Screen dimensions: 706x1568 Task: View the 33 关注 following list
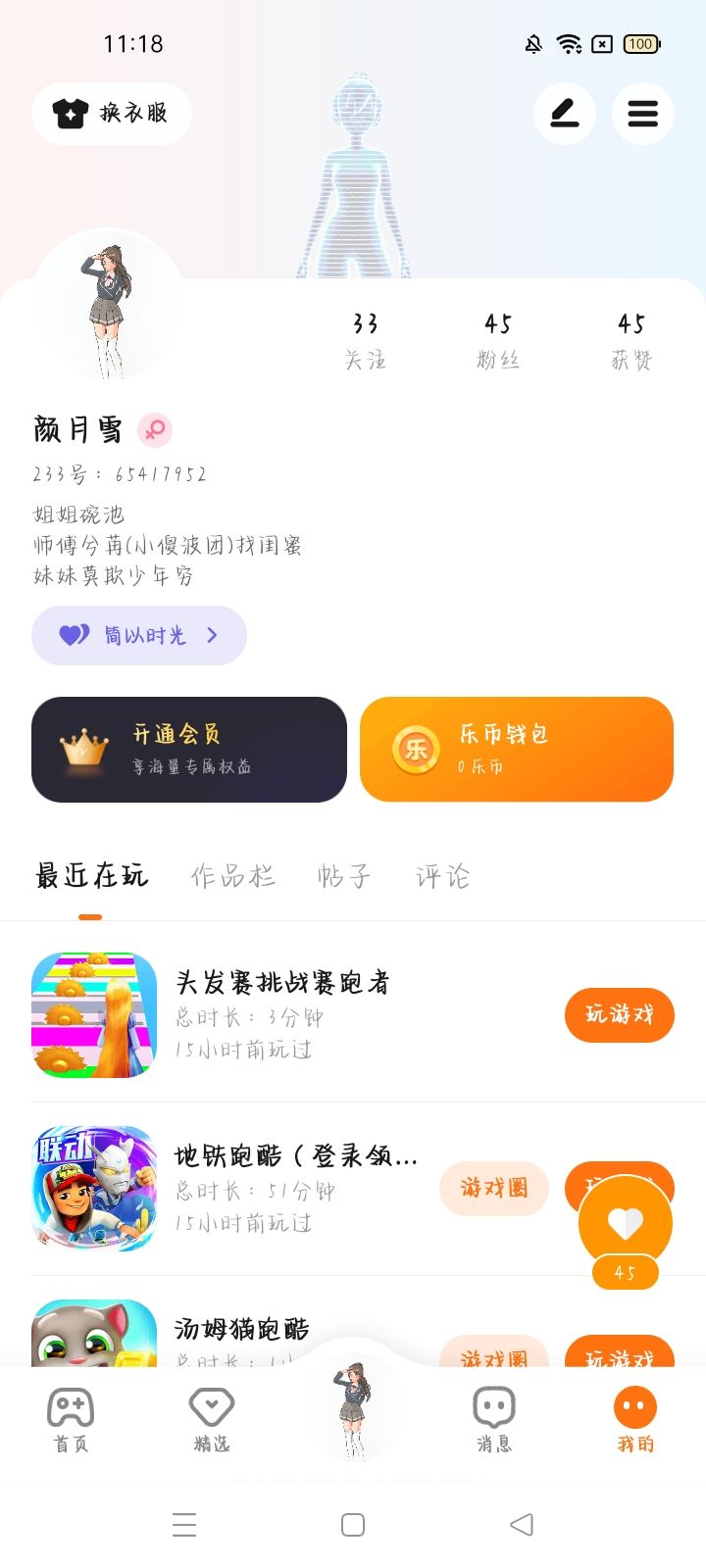366,340
